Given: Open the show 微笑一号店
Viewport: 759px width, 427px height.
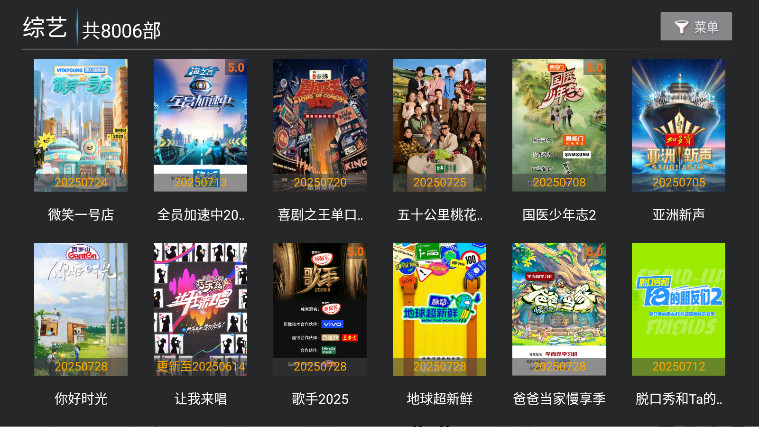Looking at the screenshot, I should (81, 126).
